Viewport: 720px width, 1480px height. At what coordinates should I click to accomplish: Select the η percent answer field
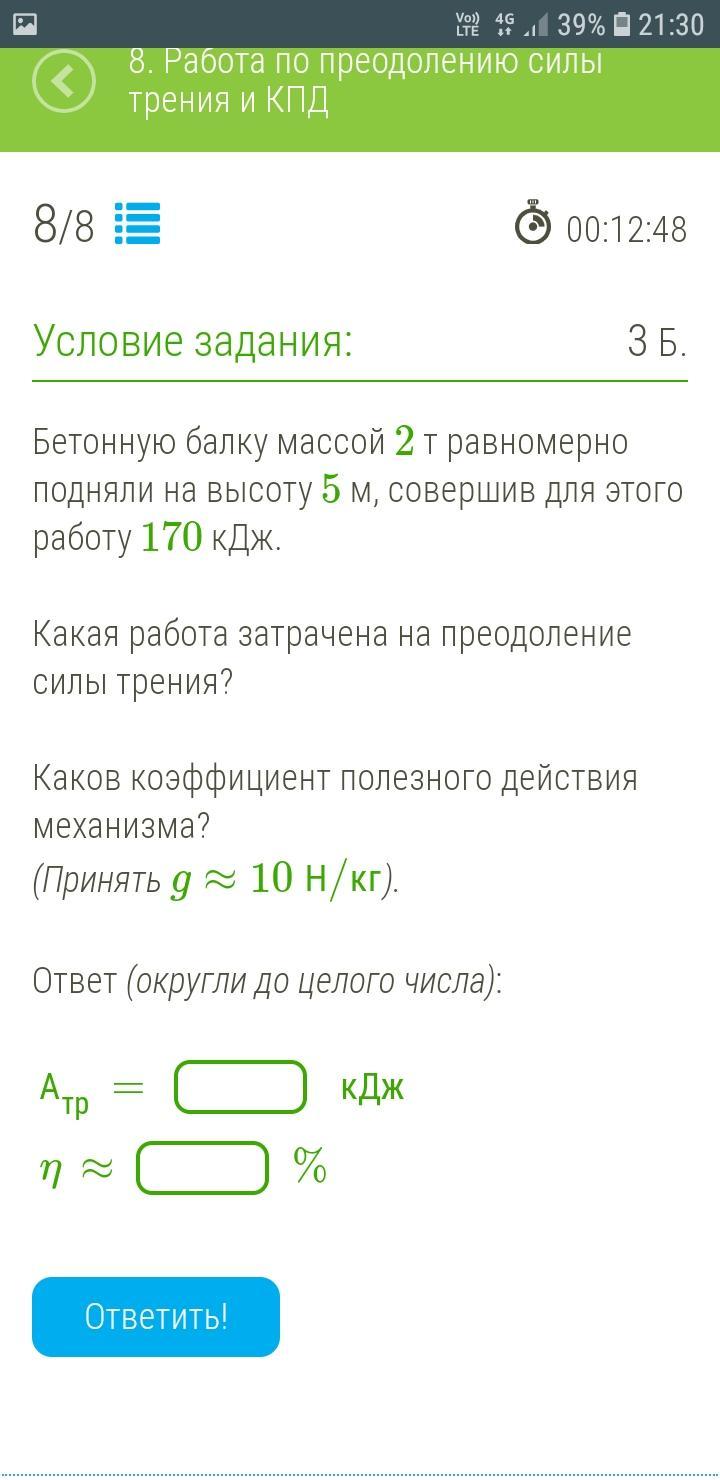click(x=202, y=1168)
